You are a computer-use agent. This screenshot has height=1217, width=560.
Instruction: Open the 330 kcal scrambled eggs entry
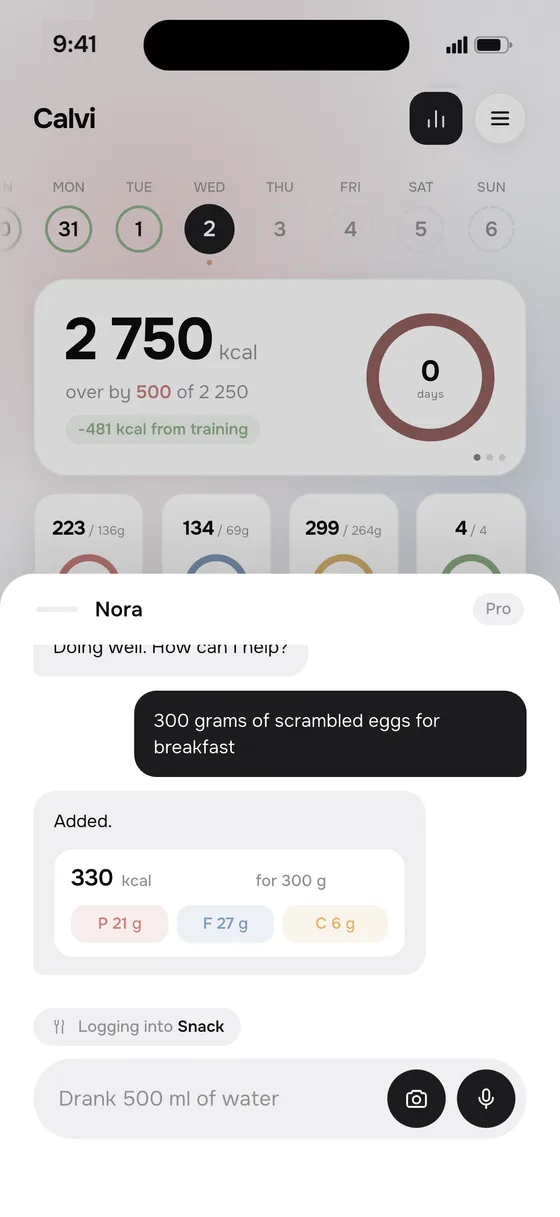(230, 903)
